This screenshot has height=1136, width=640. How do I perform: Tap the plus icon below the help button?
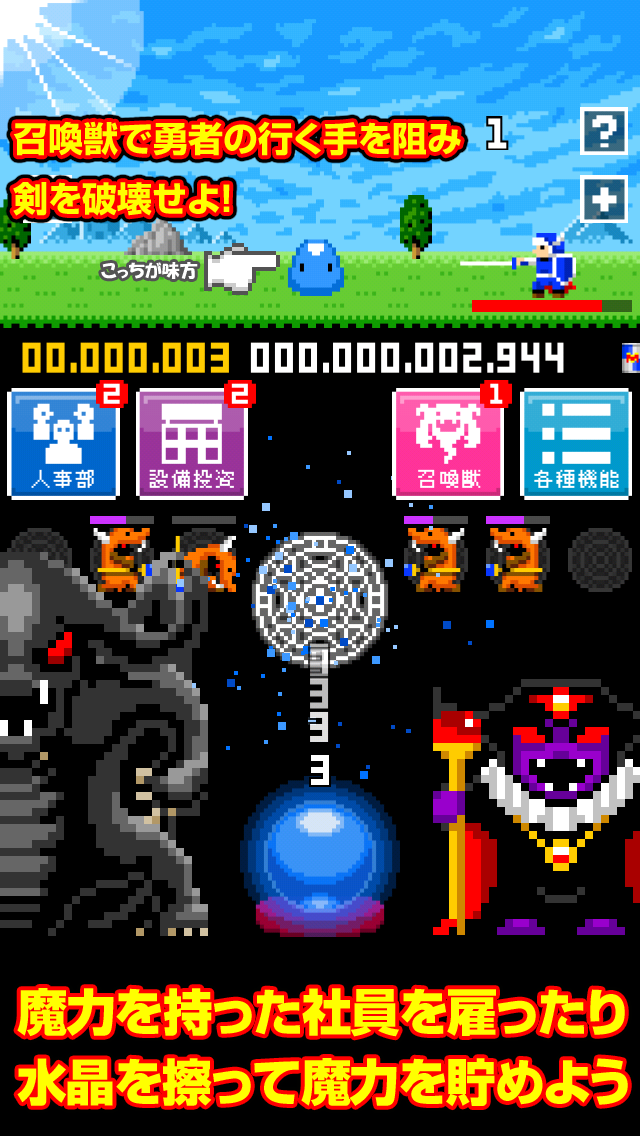[x=603, y=199]
